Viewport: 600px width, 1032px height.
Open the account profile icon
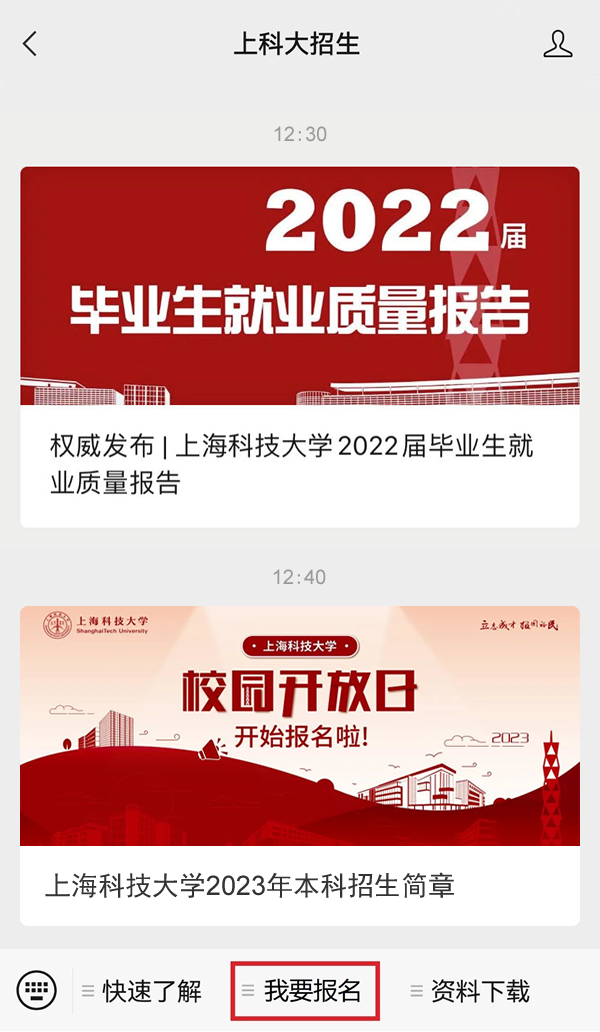(x=557, y=44)
